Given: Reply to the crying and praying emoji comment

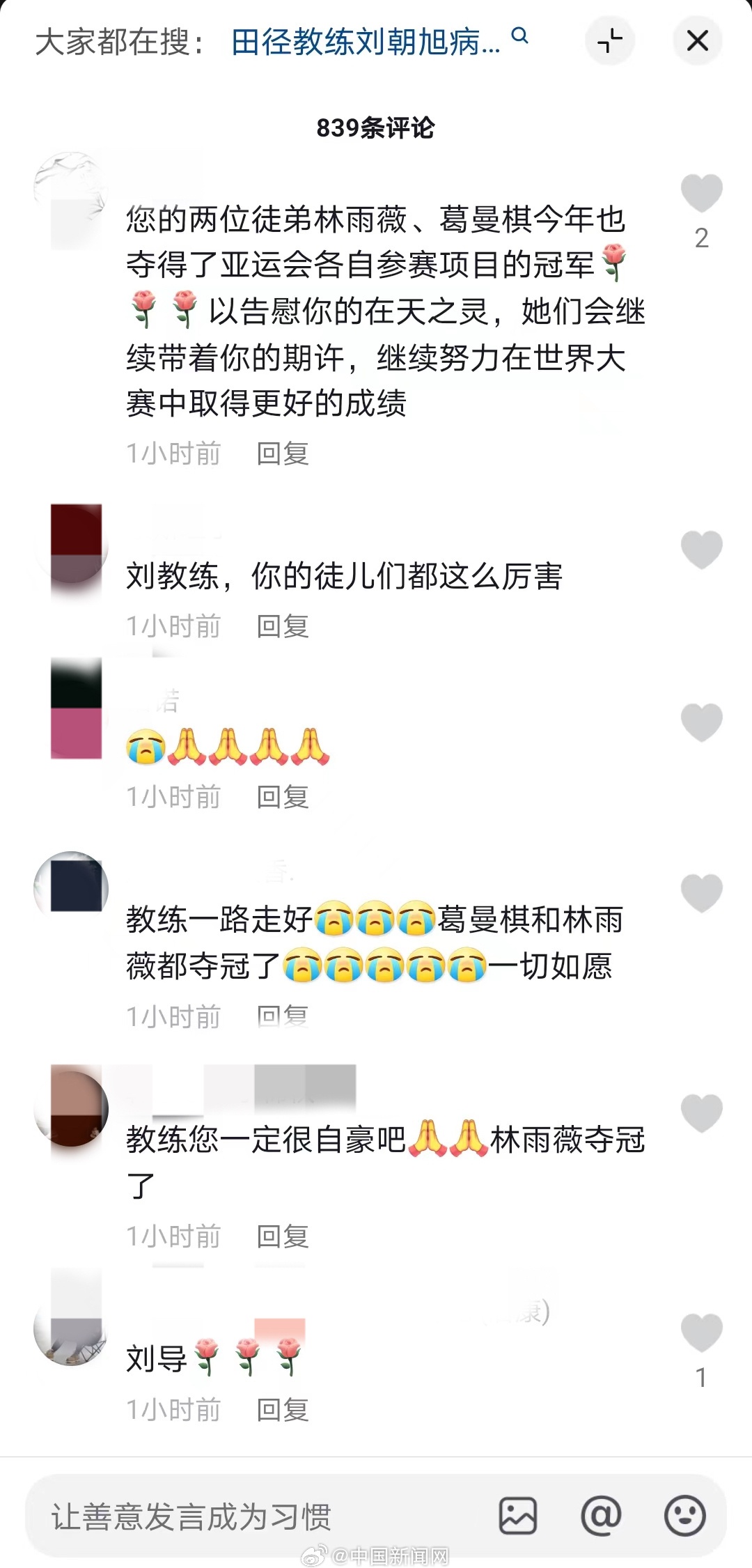Looking at the screenshot, I should pos(282,797).
